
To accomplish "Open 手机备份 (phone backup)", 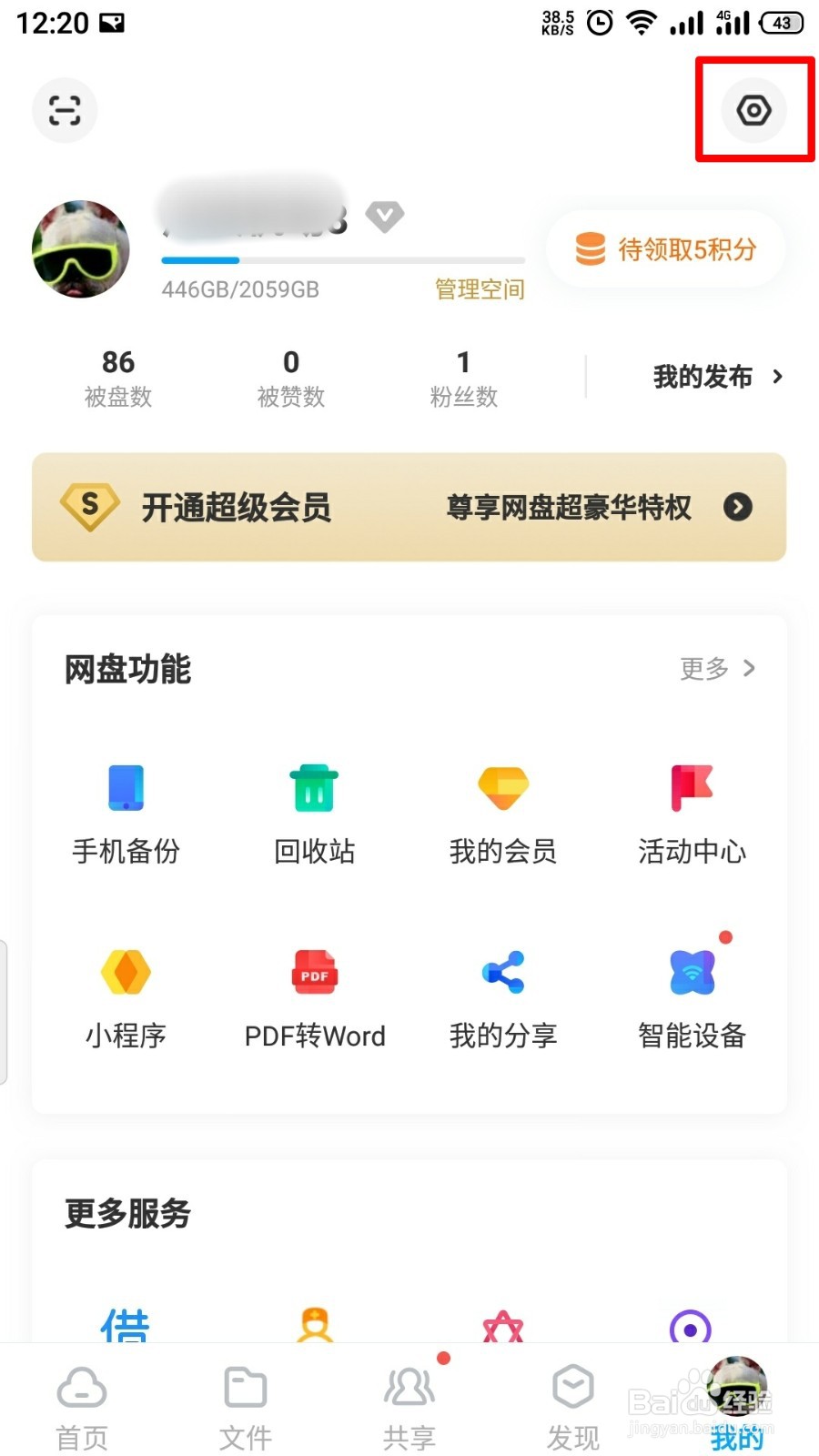I will coord(125,810).
